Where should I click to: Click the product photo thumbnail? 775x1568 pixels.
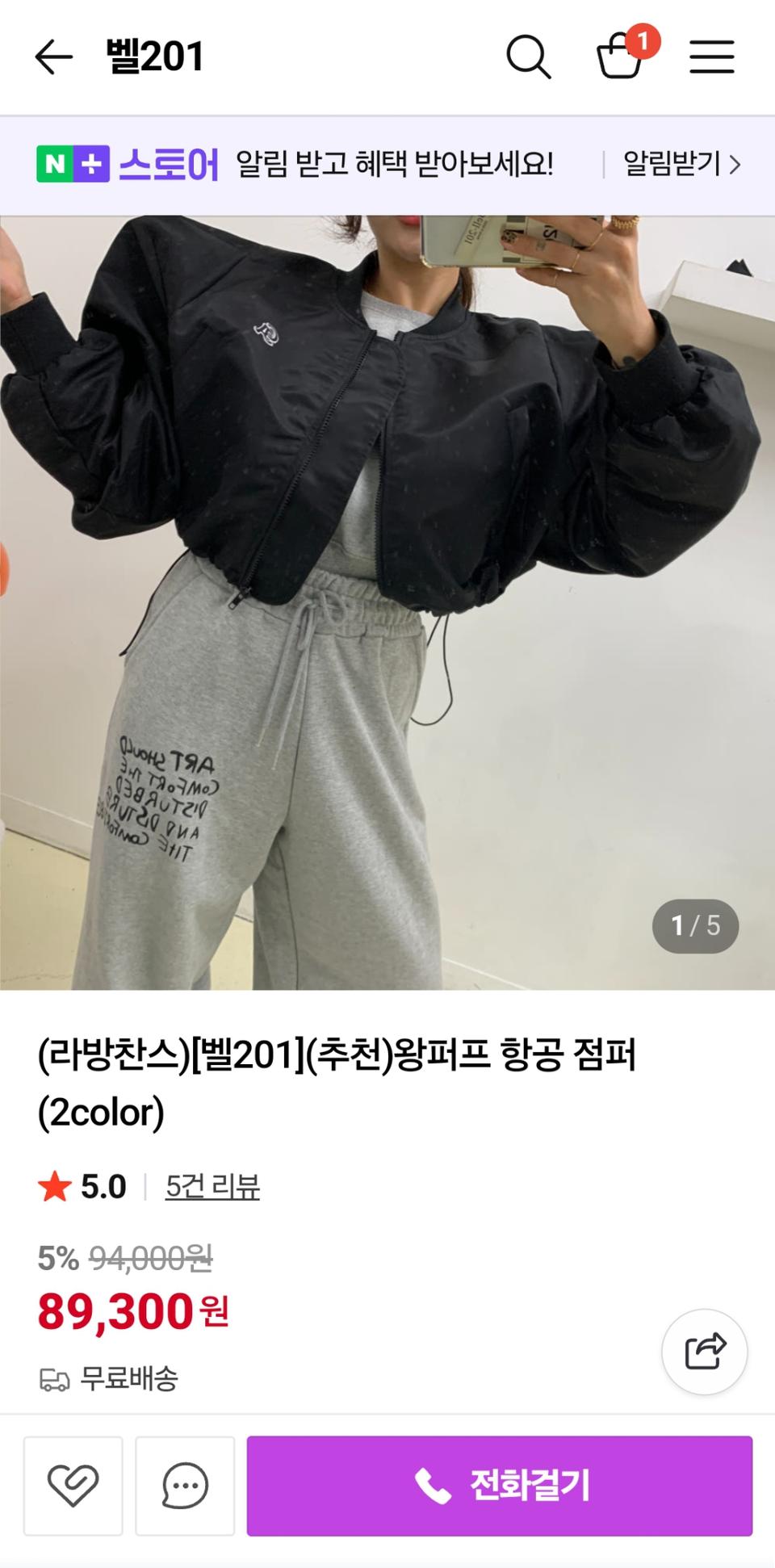click(387, 597)
